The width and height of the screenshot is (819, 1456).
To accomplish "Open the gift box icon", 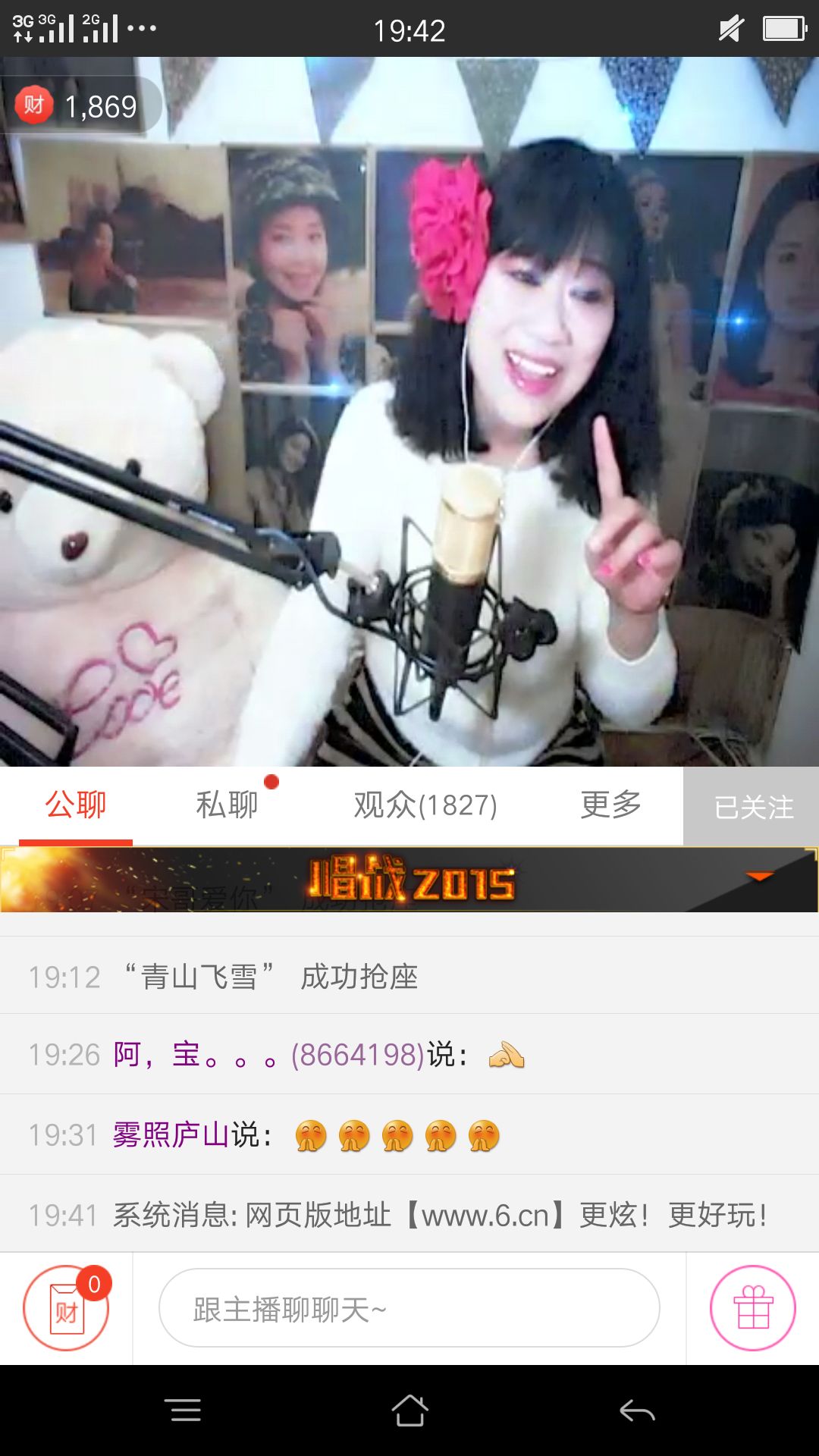I will pyautogui.click(x=752, y=1309).
